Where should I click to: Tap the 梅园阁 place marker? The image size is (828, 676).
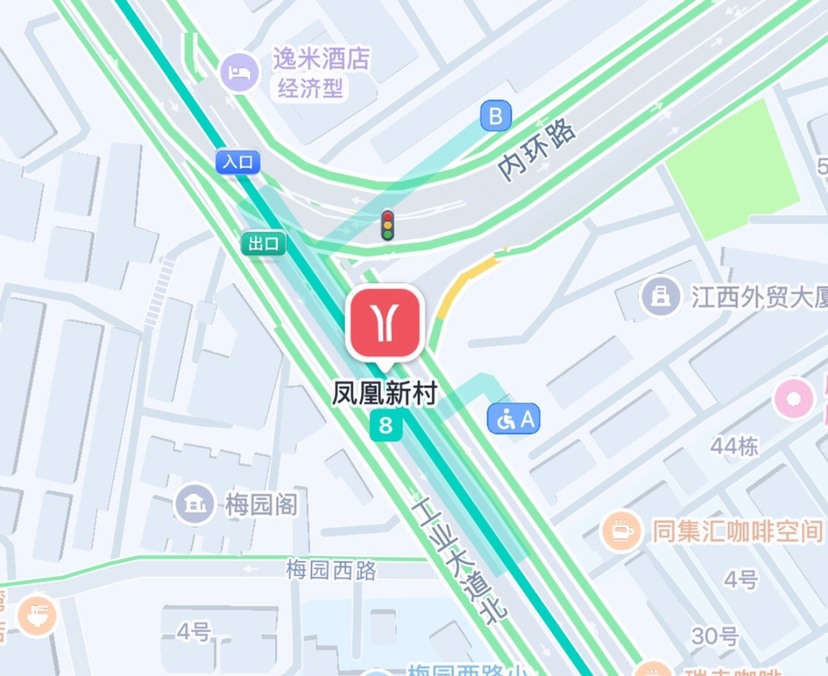(x=194, y=503)
